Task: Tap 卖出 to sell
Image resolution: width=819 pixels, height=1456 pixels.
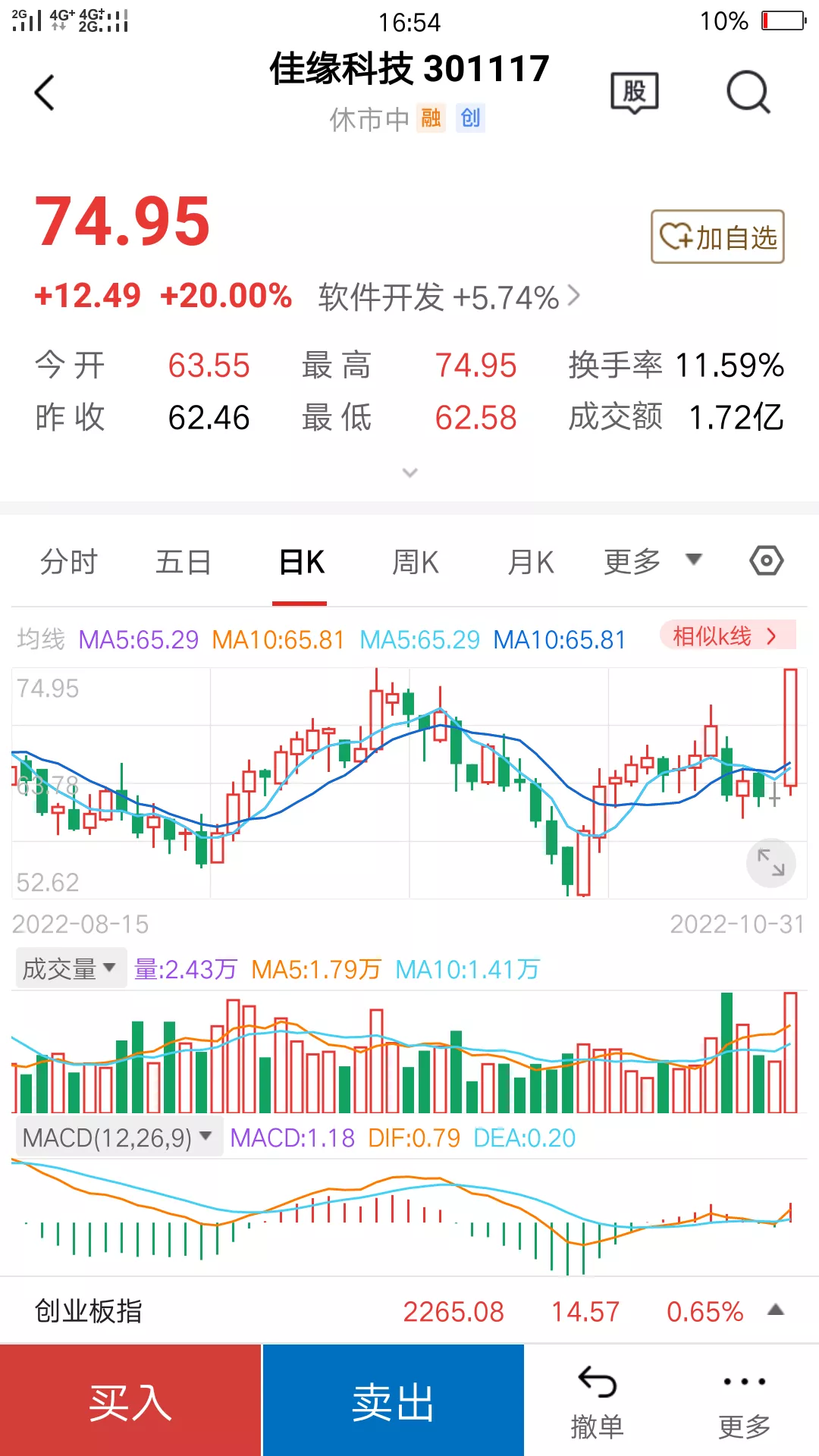Action: (x=393, y=1401)
